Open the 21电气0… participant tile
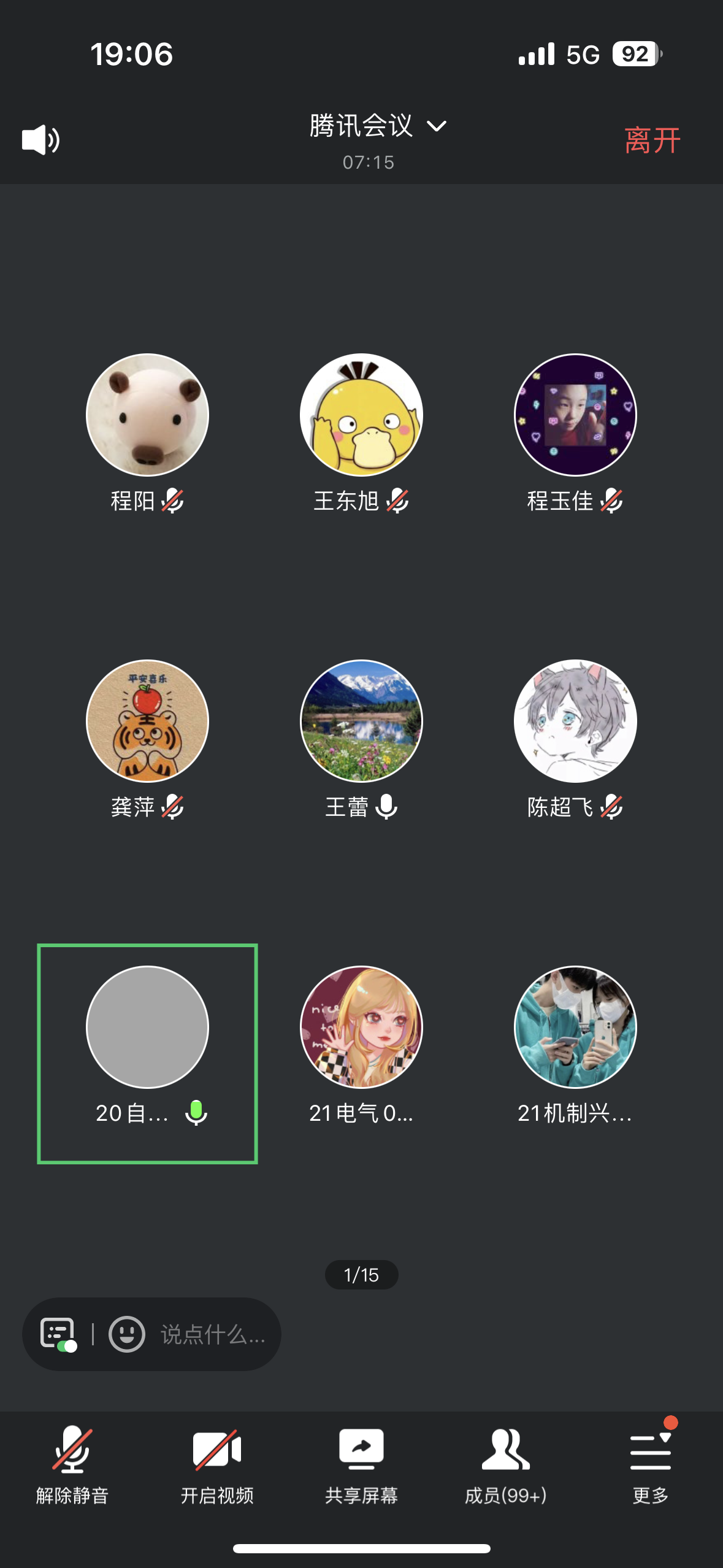This screenshot has width=723, height=1568. (x=361, y=1028)
